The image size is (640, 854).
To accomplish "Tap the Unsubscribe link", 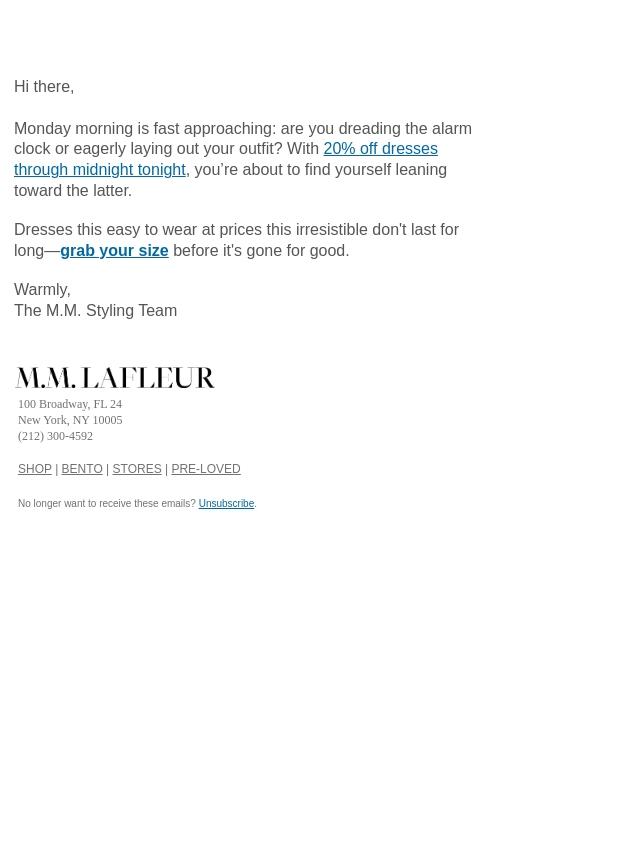I will point(226,503).
